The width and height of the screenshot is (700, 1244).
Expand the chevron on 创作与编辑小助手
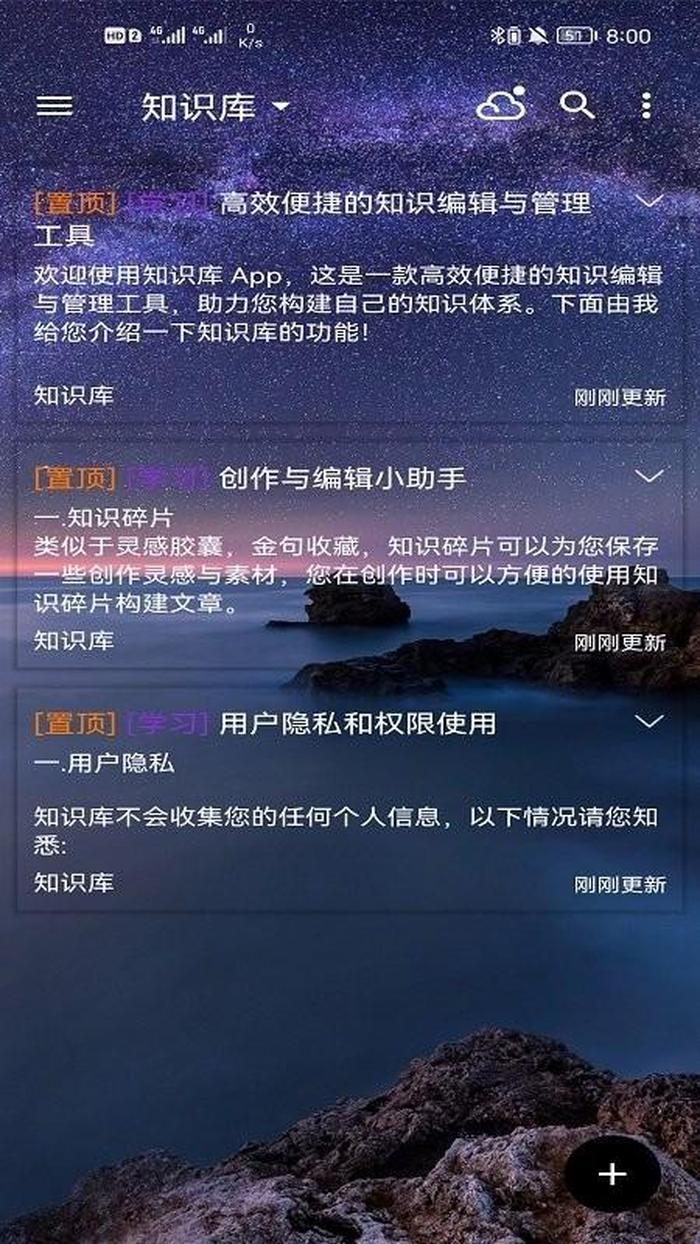(x=650, y=477)
